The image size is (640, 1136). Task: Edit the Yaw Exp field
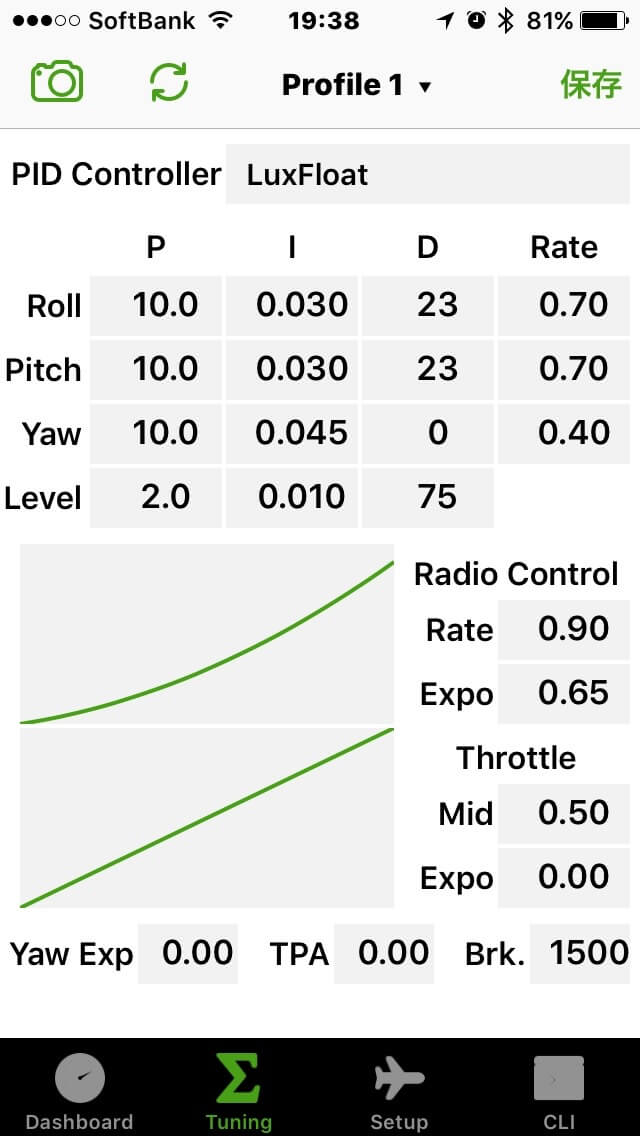[188, 953]
